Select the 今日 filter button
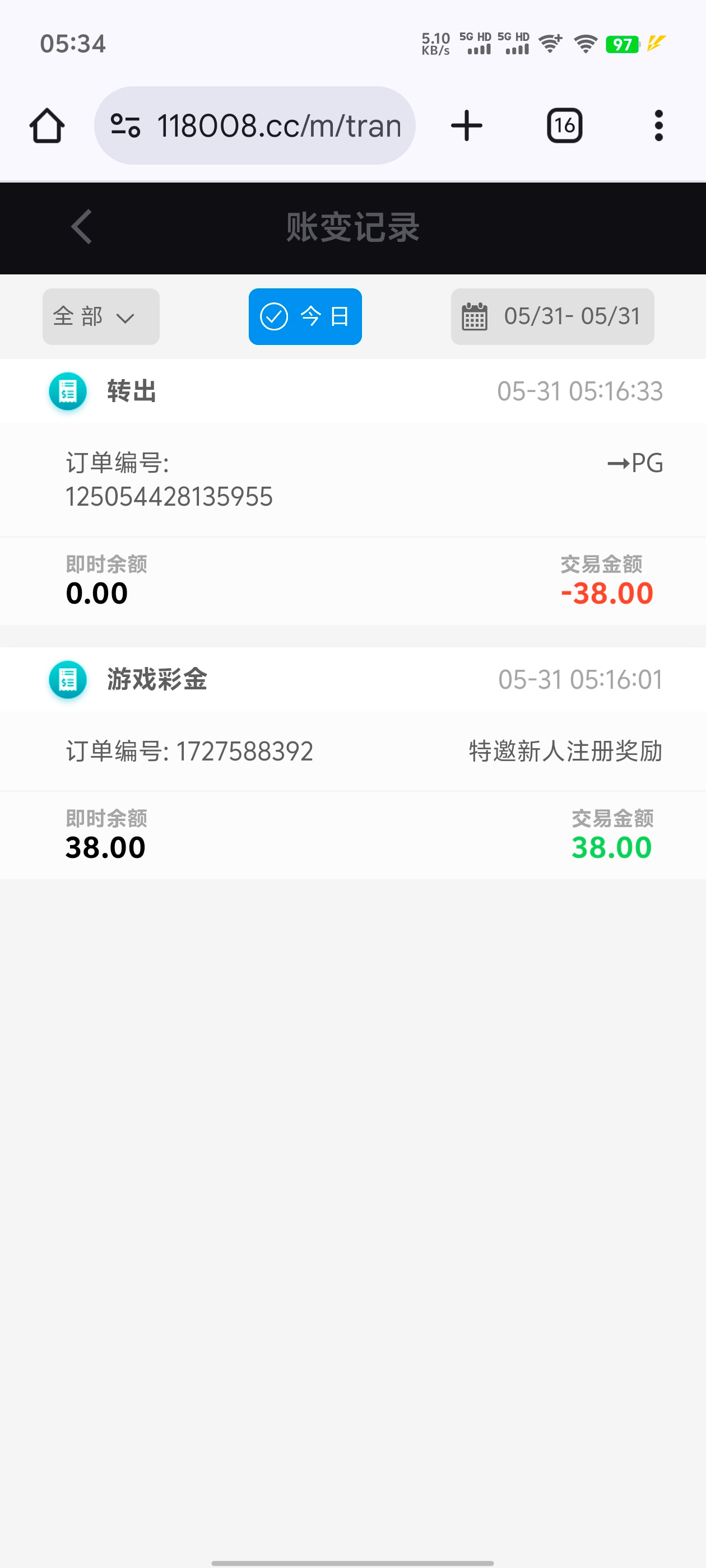This screenshot has width=706, height=1568. 305,316
